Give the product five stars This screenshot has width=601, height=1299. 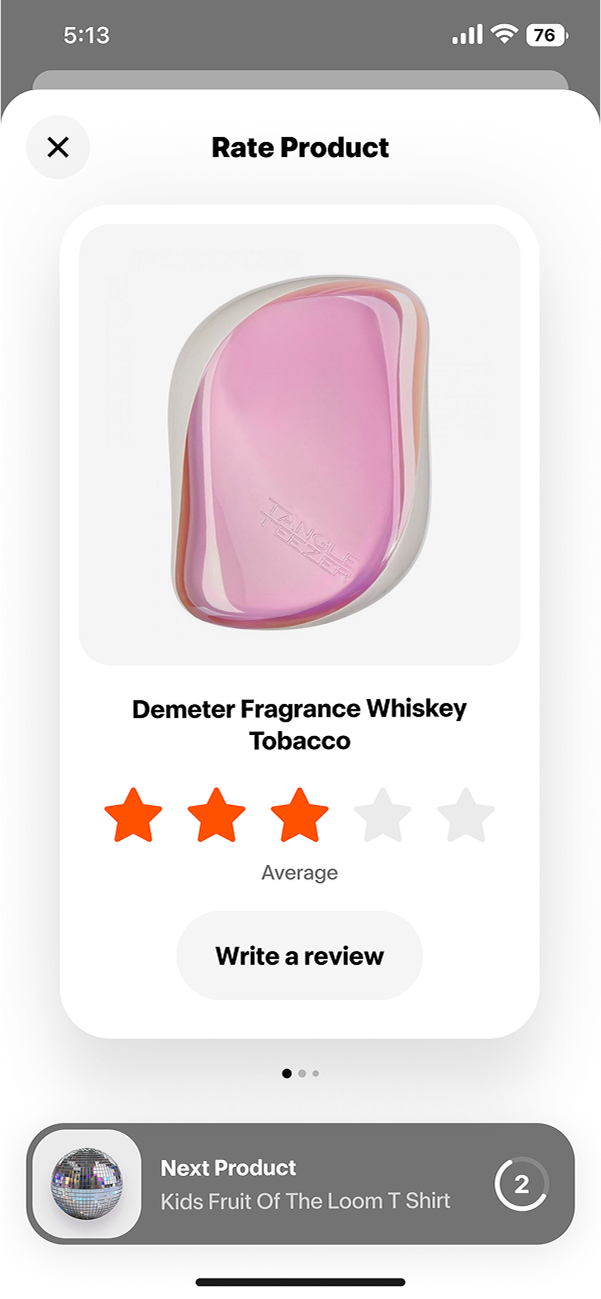tap(466, 815)
